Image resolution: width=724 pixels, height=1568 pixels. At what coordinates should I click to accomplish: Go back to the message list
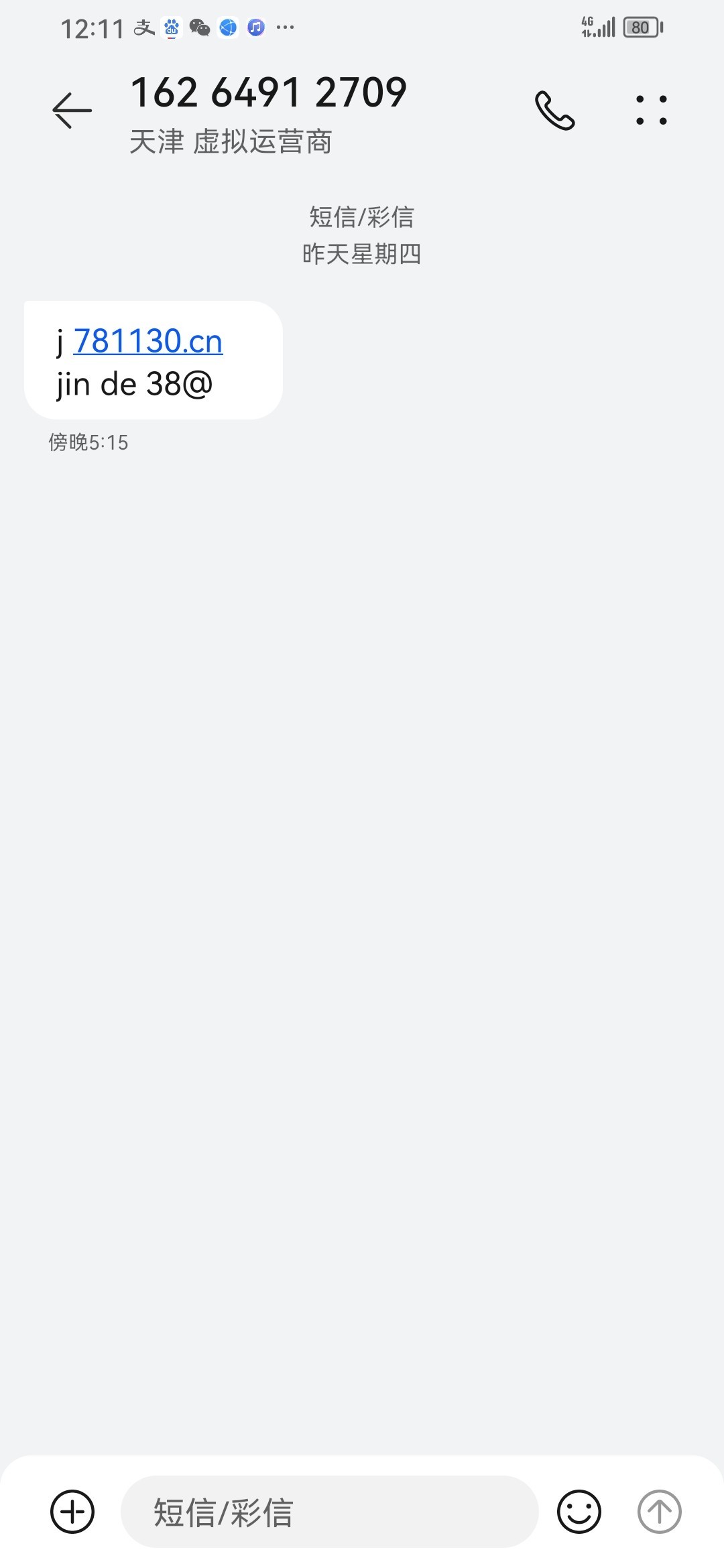[72, 110]
